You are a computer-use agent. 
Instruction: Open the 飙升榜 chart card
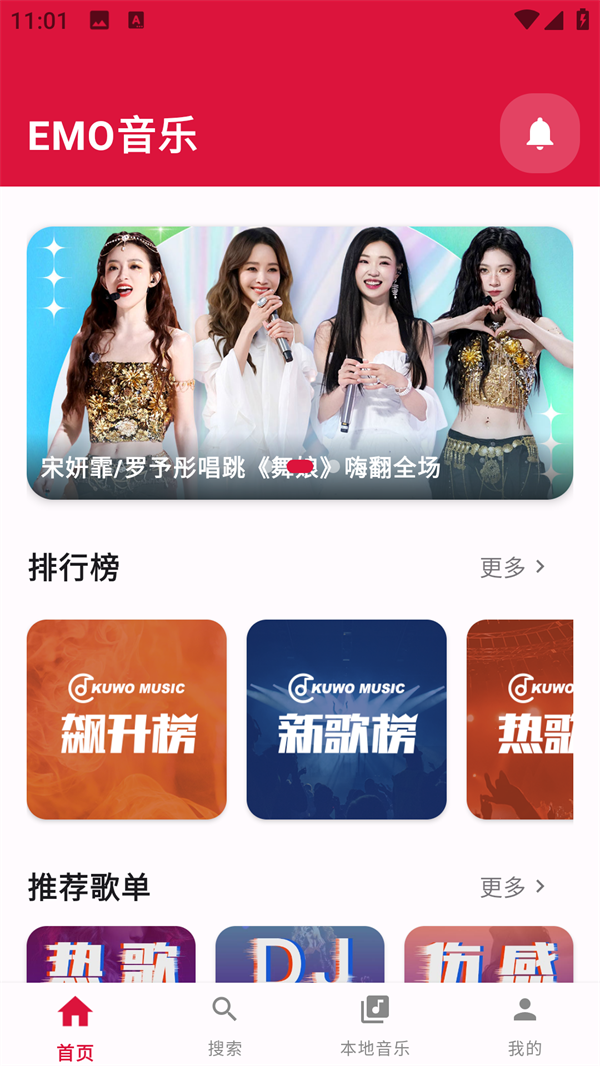tap(127, 719)
